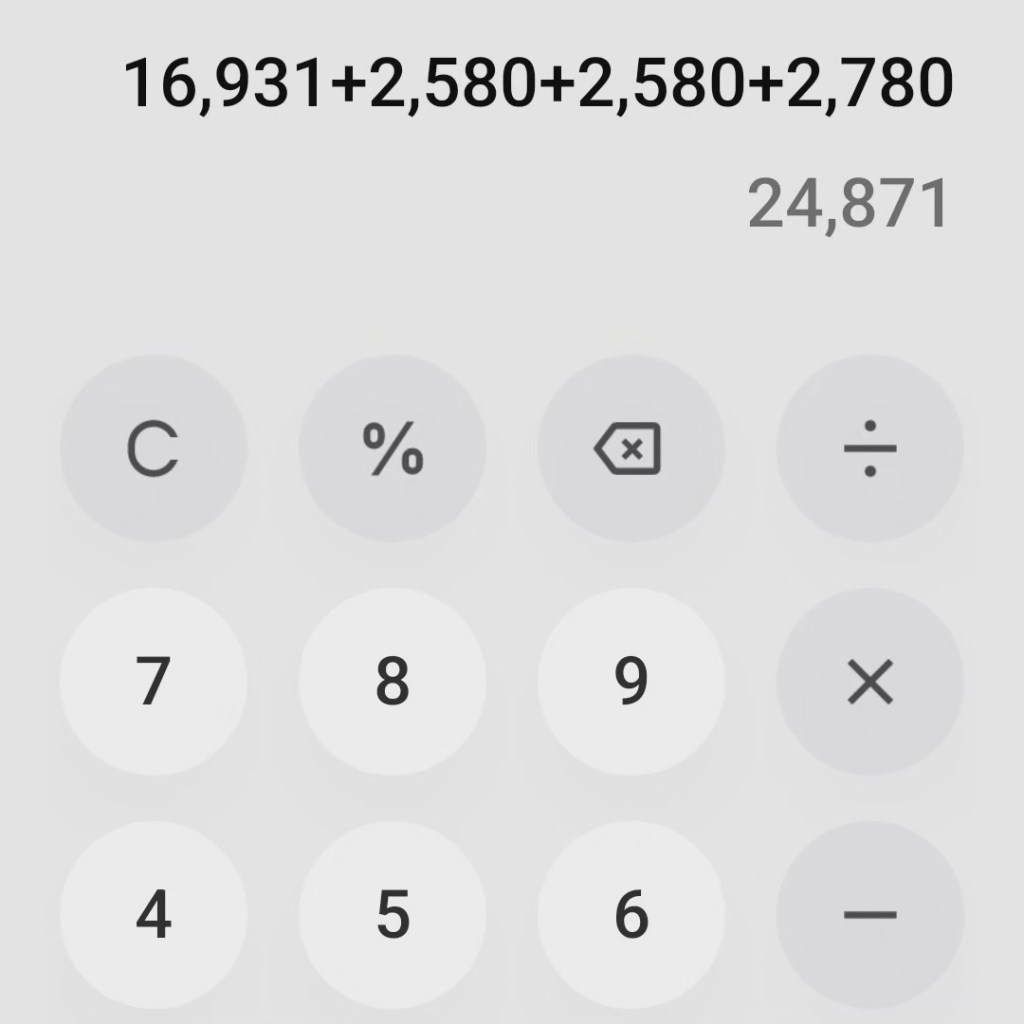
Task: Tap the expression 16,931+2,580+2,580+2,780 to edit
Action: tap(538, 85)
